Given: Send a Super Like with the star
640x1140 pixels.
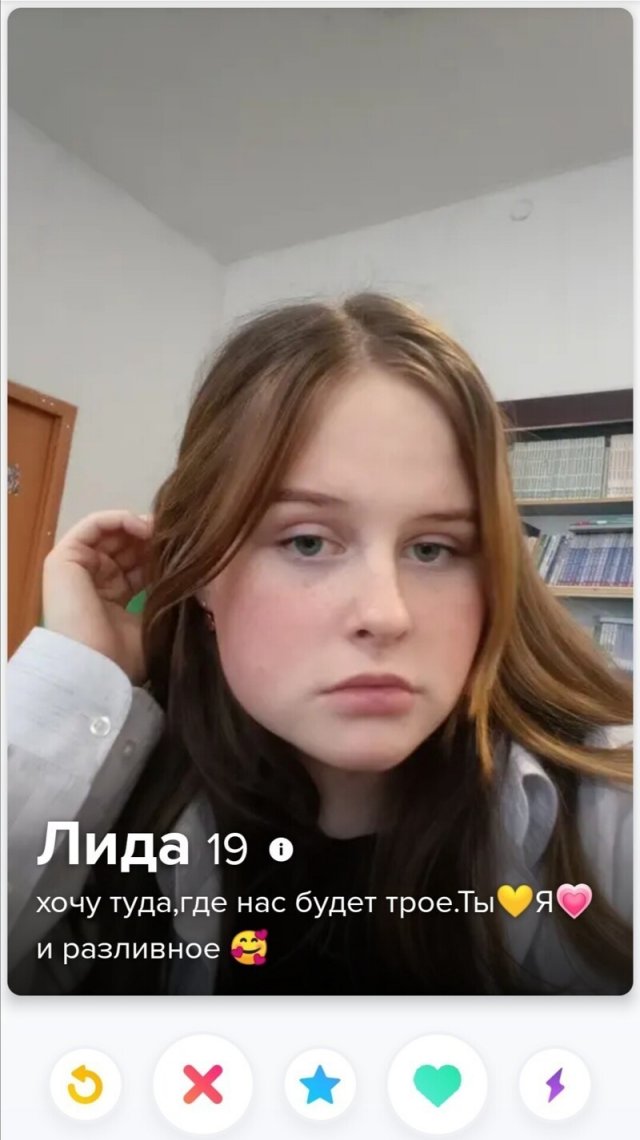Looking at the screenshot, I should click(320, 1085).
